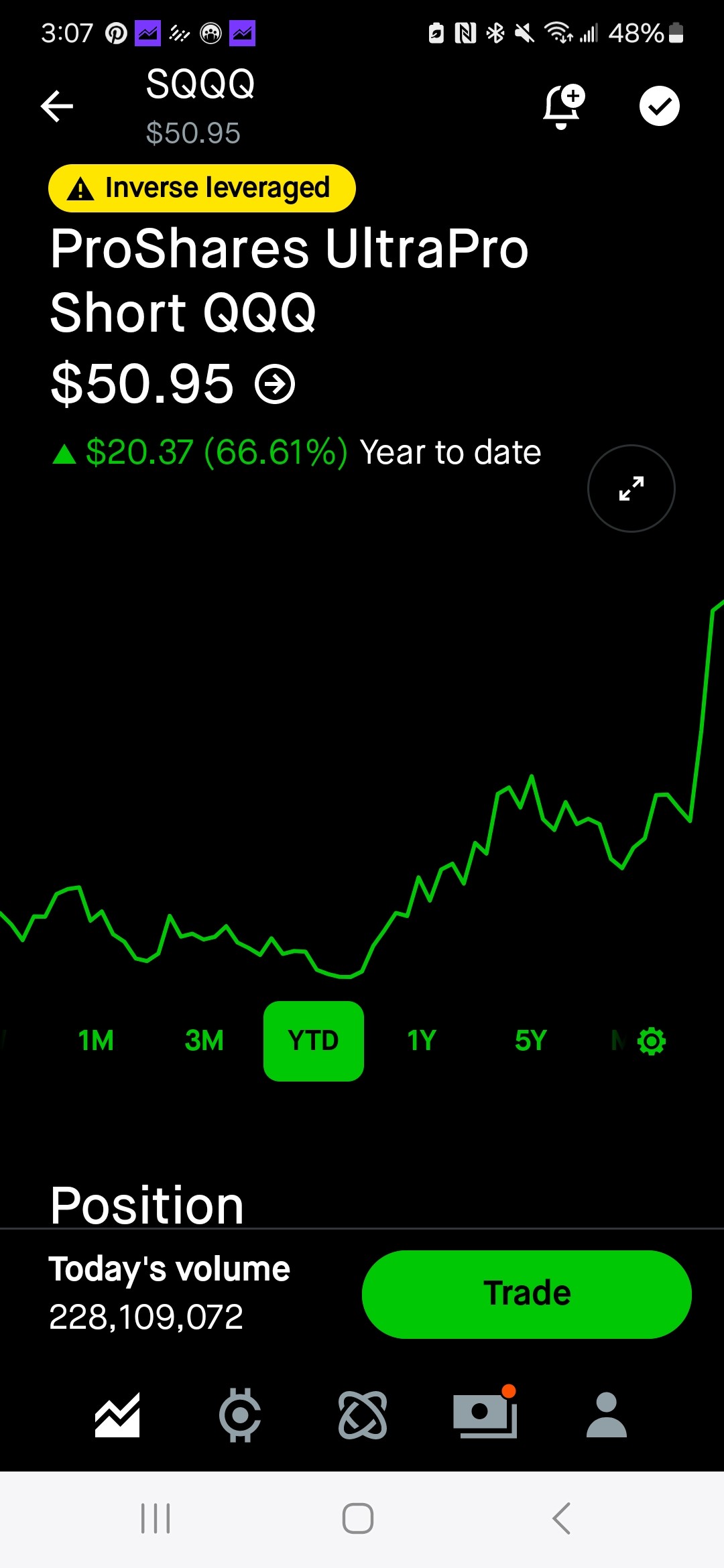The width and height of the screenshot is (724, 1568).
Task: Open the investing chart tab in bottom bar
Action: coord(117,1415)
